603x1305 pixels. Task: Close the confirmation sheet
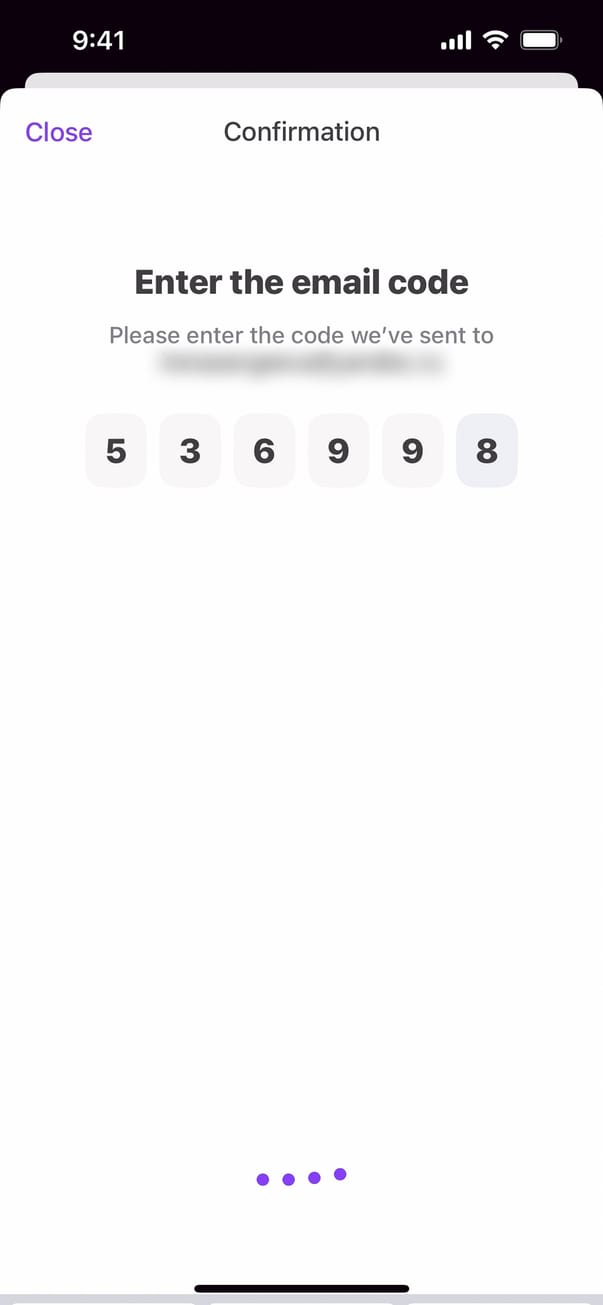59,132
